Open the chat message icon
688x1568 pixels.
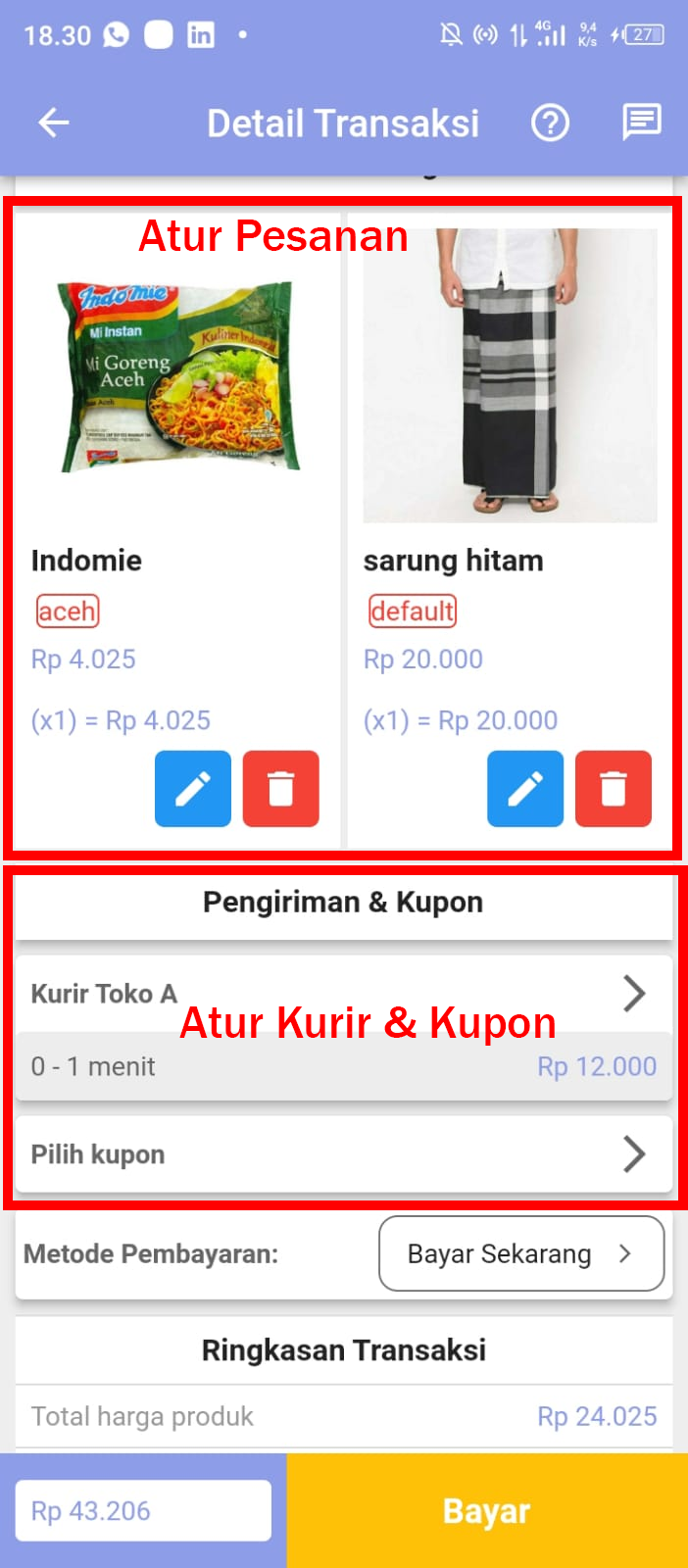click(642, 122)
